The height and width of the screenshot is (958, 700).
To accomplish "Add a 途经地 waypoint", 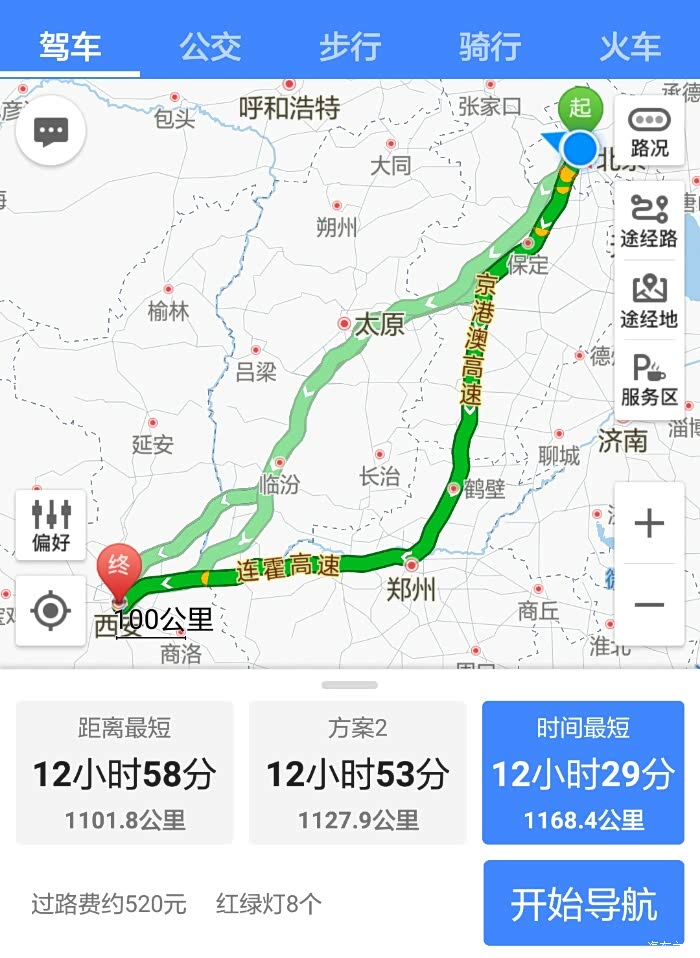I will [x=649, y=301].
